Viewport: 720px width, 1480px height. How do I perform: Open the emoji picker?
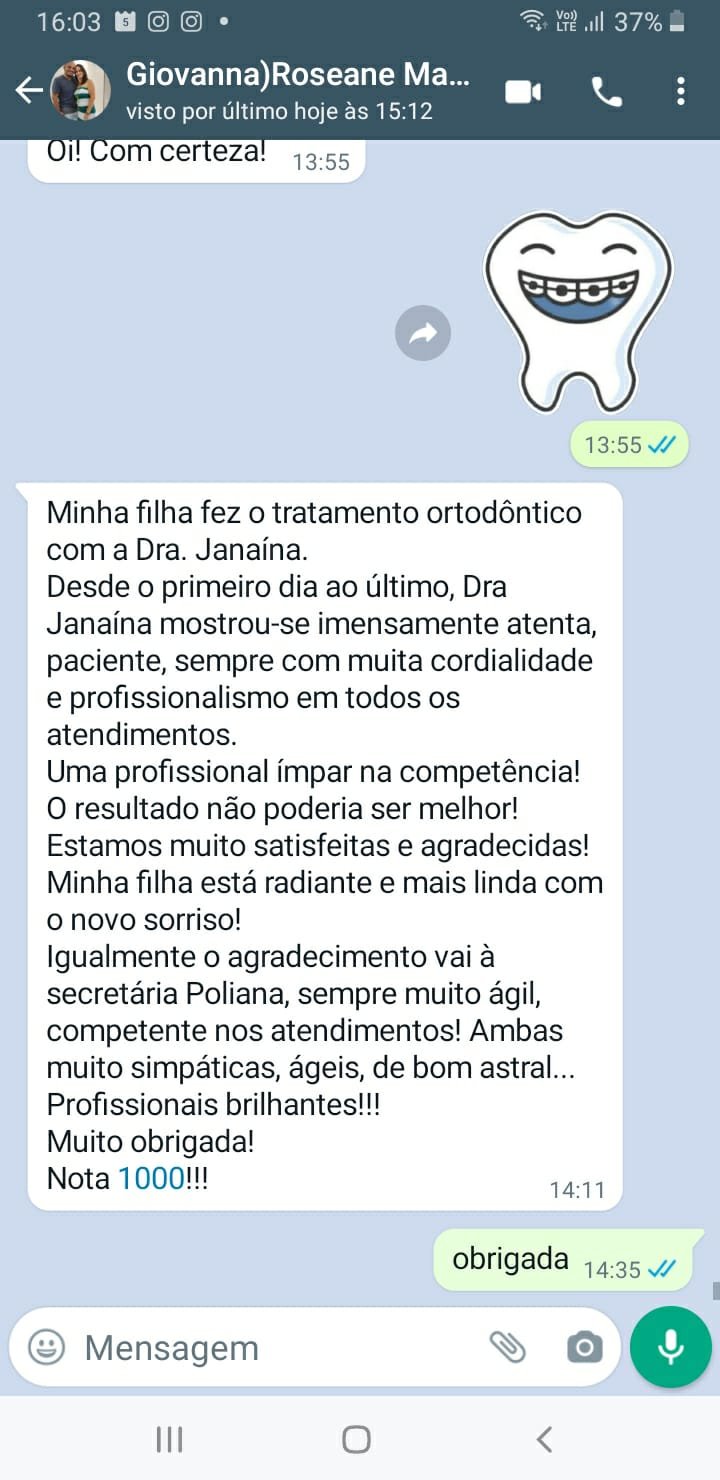46,1348
